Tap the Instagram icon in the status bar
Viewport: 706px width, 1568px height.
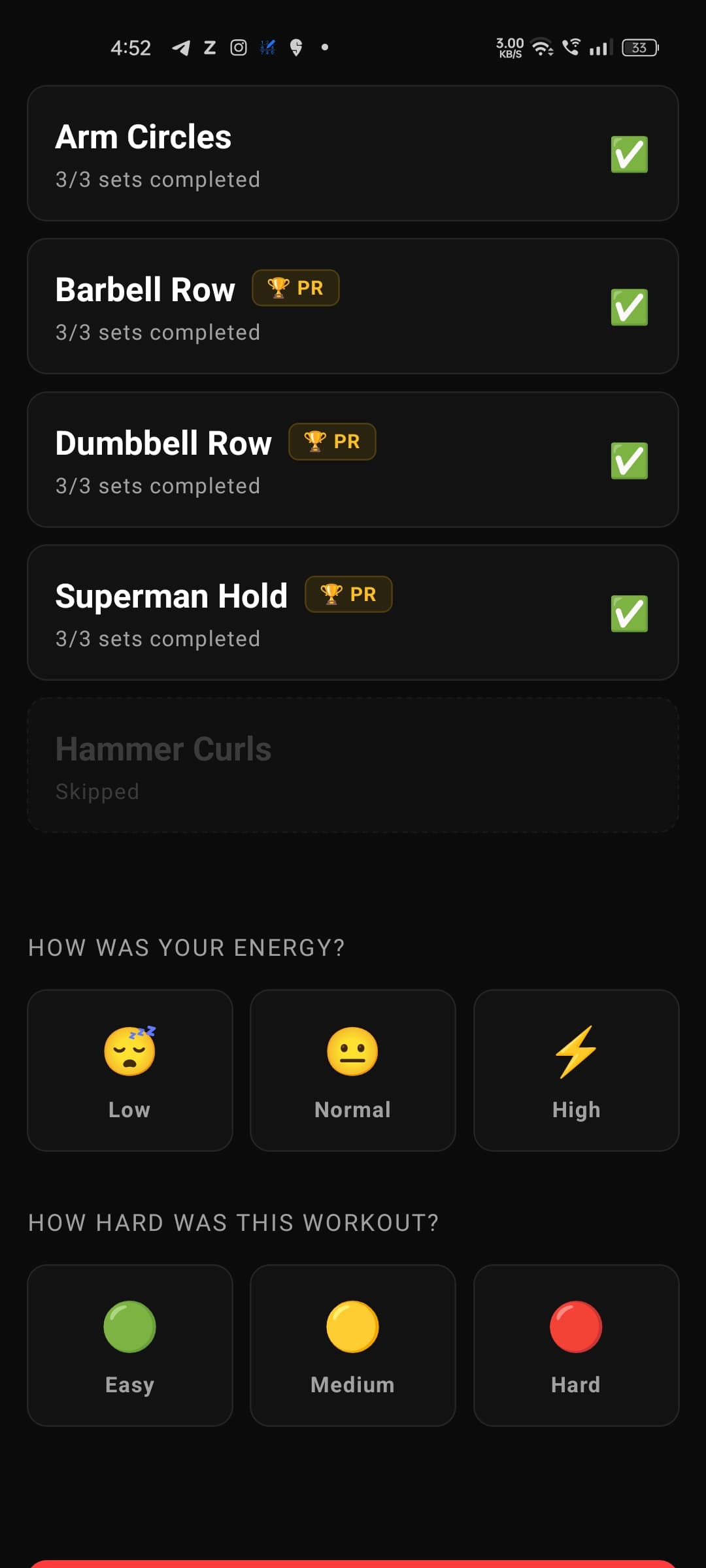point(238,46)
